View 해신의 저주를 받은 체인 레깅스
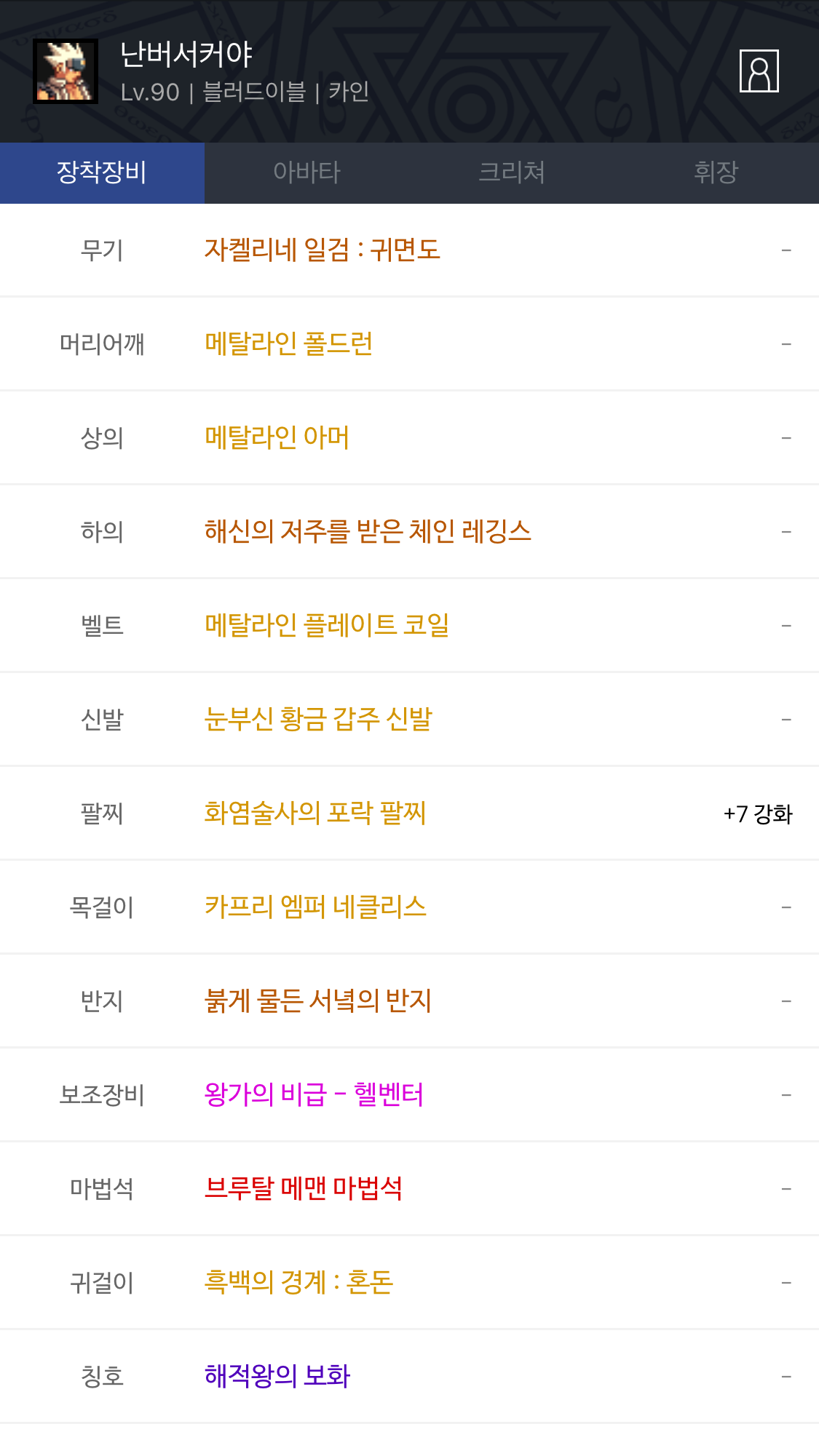819x1456 pixels. 368,531
